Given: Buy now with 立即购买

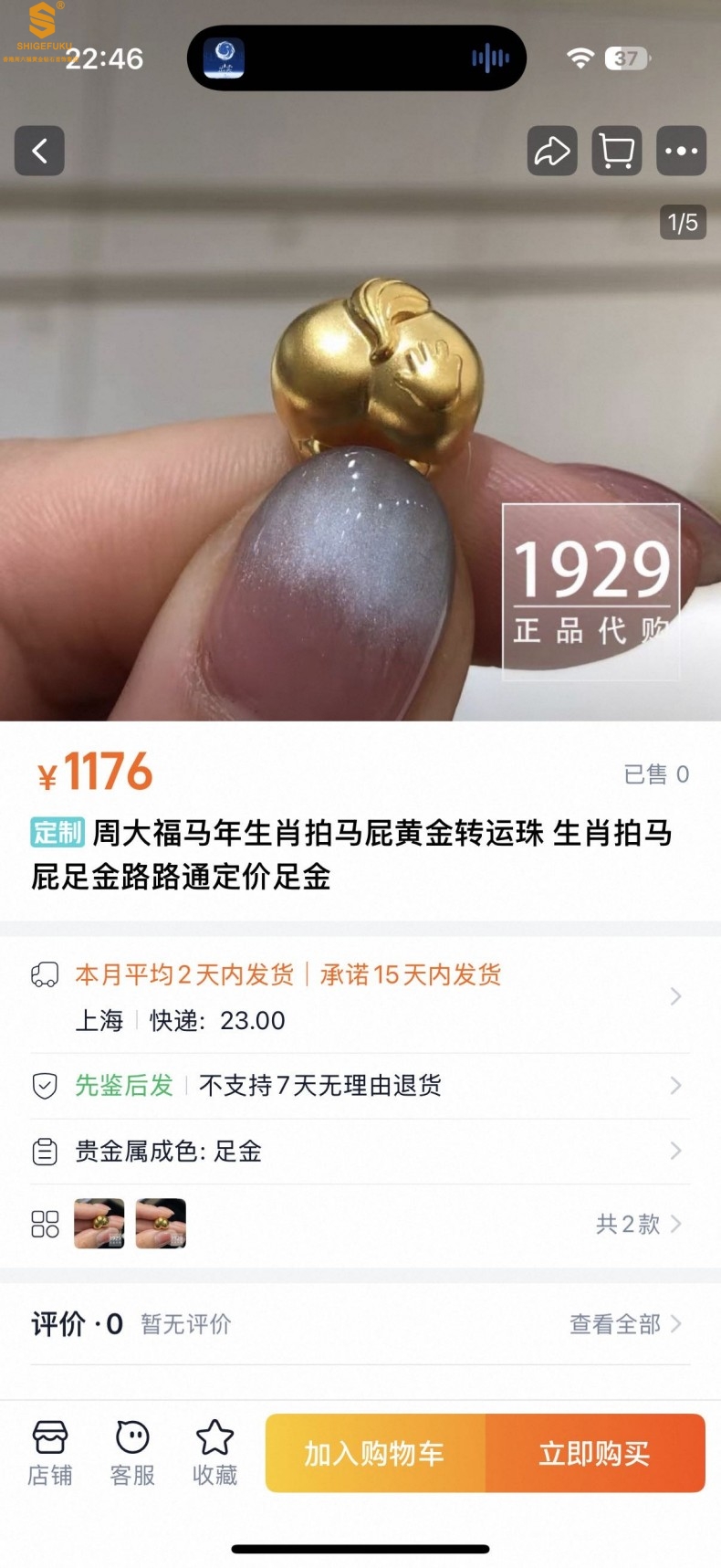Looking at the screenshot, I should pos(595,1453).
